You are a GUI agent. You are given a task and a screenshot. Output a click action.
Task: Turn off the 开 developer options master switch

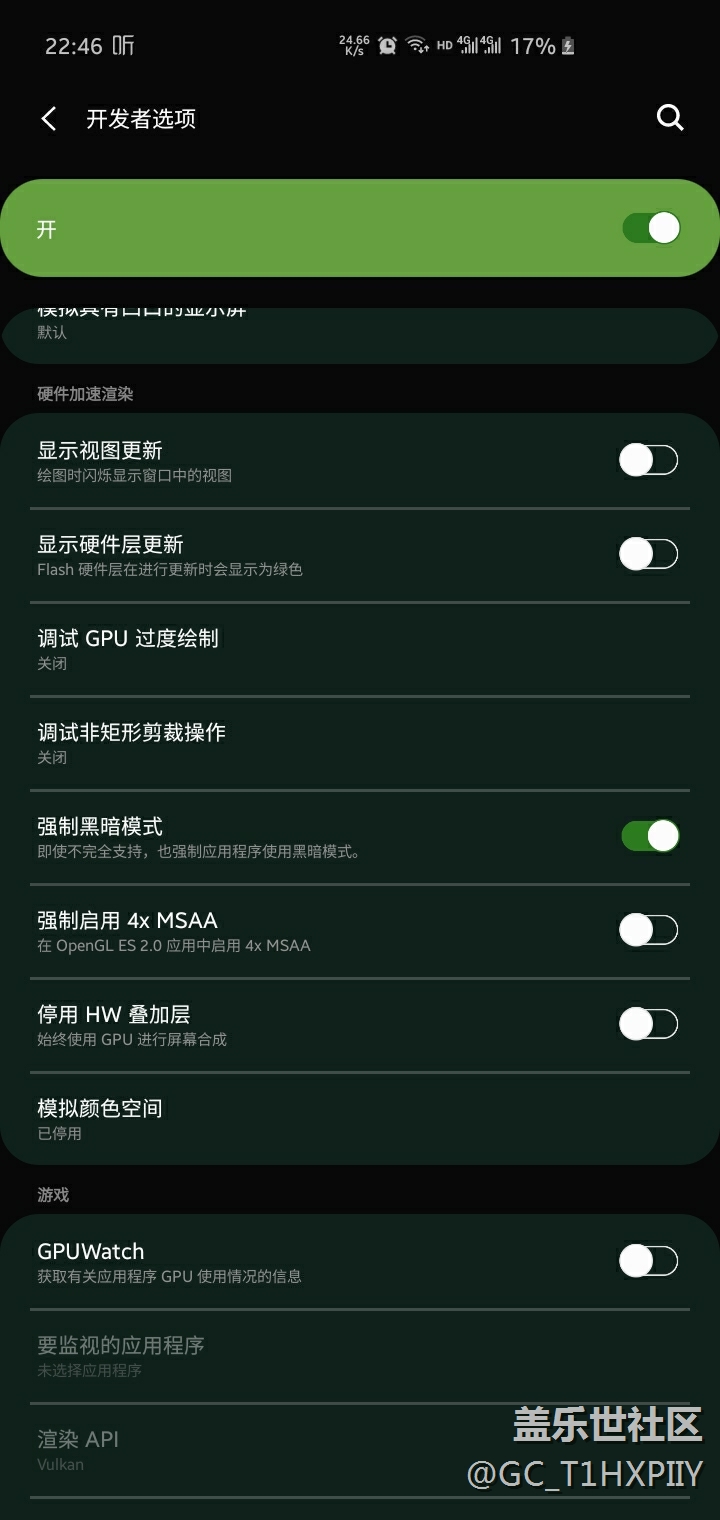(x=651, y=228)
